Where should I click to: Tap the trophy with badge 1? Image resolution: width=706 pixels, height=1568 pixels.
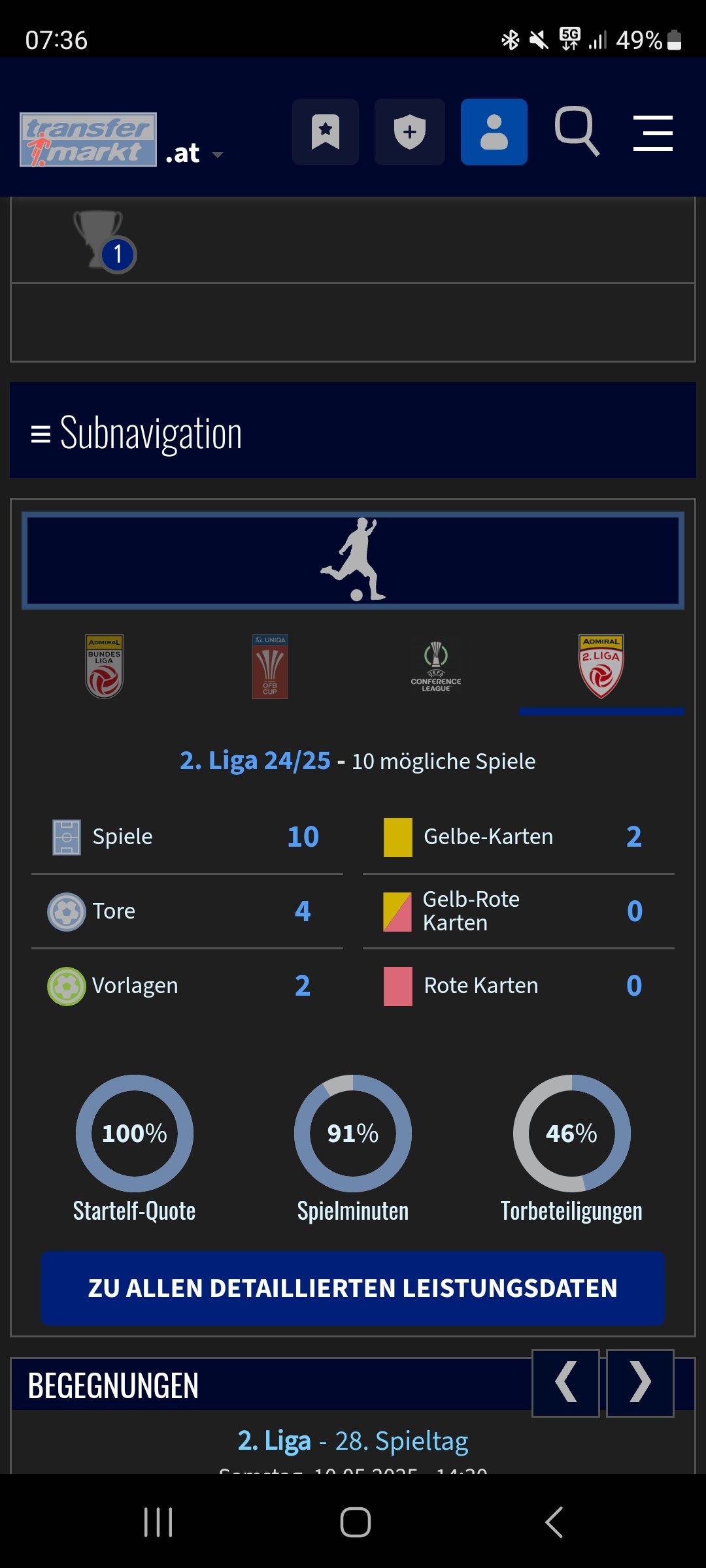(104, 240)
